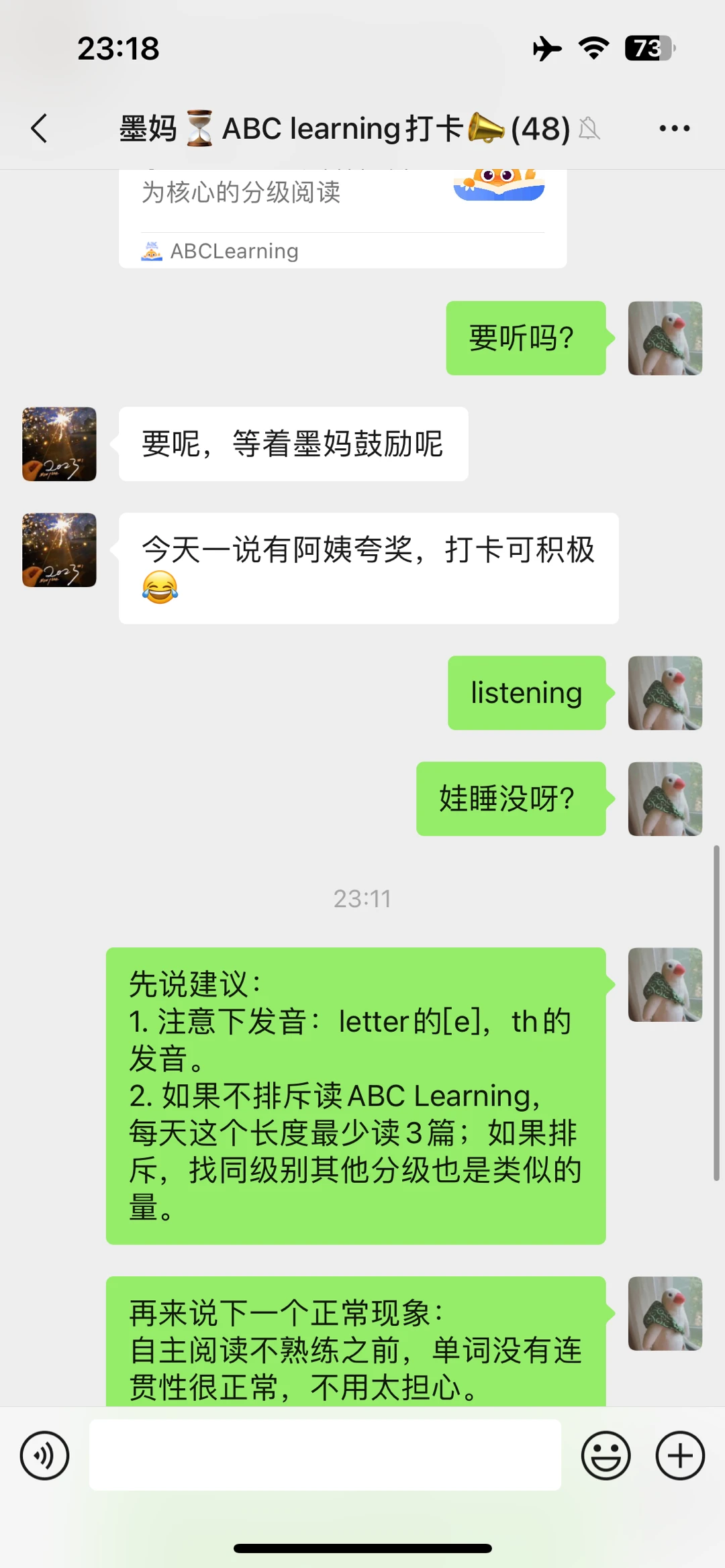
Task: Tap the message text field
Action: (x=325, y=1455)
